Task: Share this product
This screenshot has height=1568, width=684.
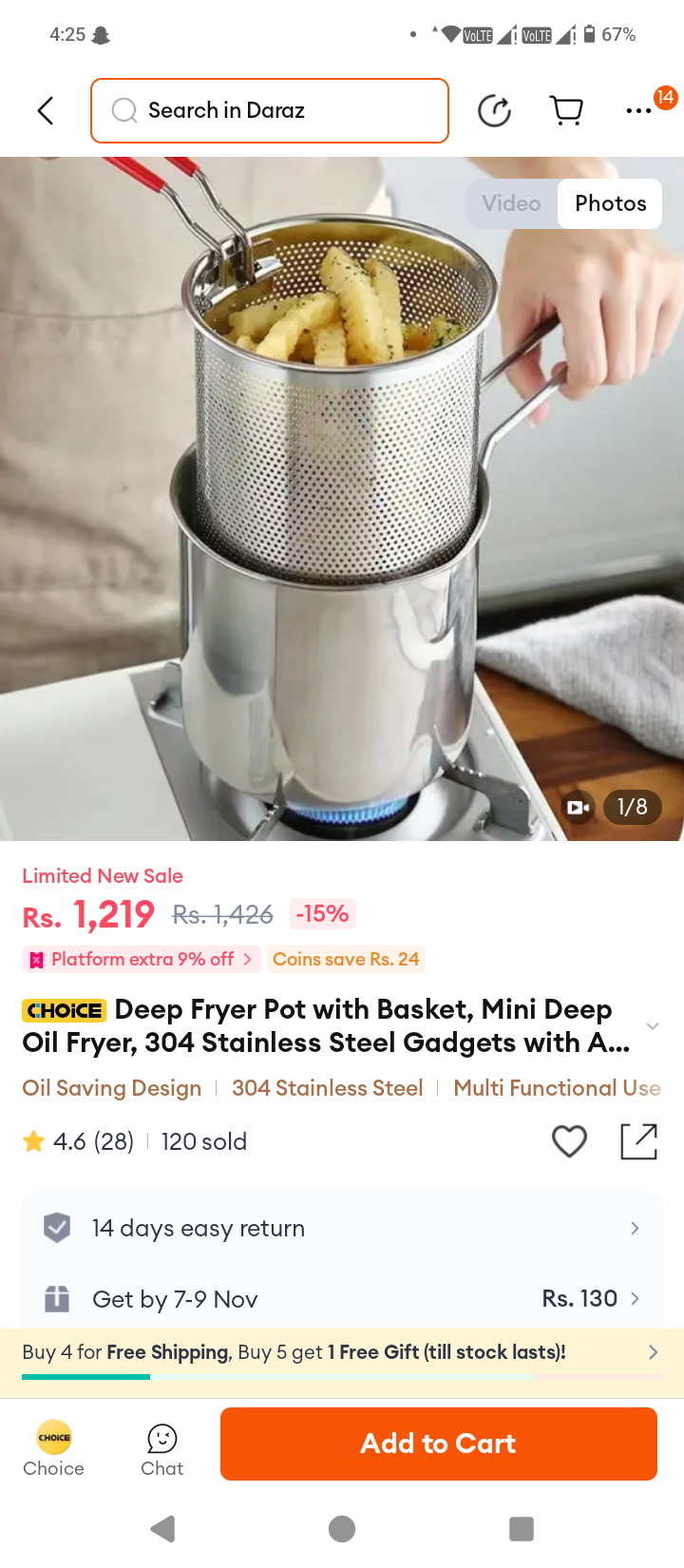Action: coord(638,1140)
